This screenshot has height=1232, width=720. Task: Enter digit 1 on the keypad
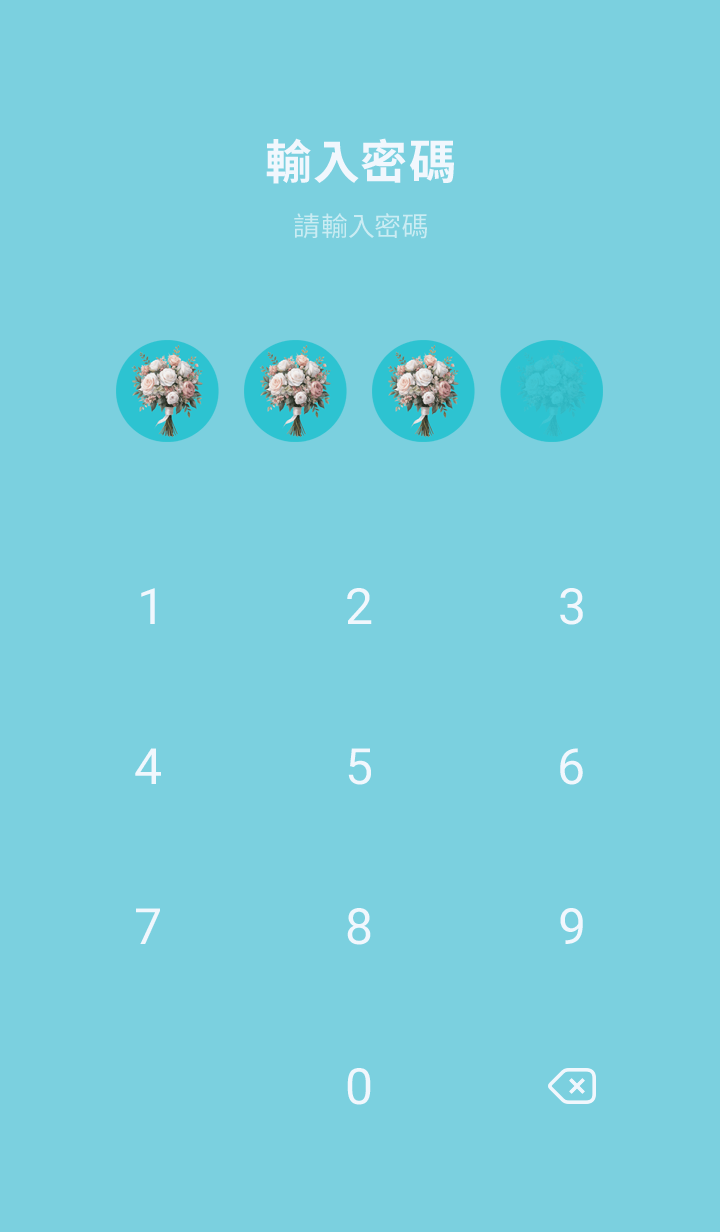(149, 607)
